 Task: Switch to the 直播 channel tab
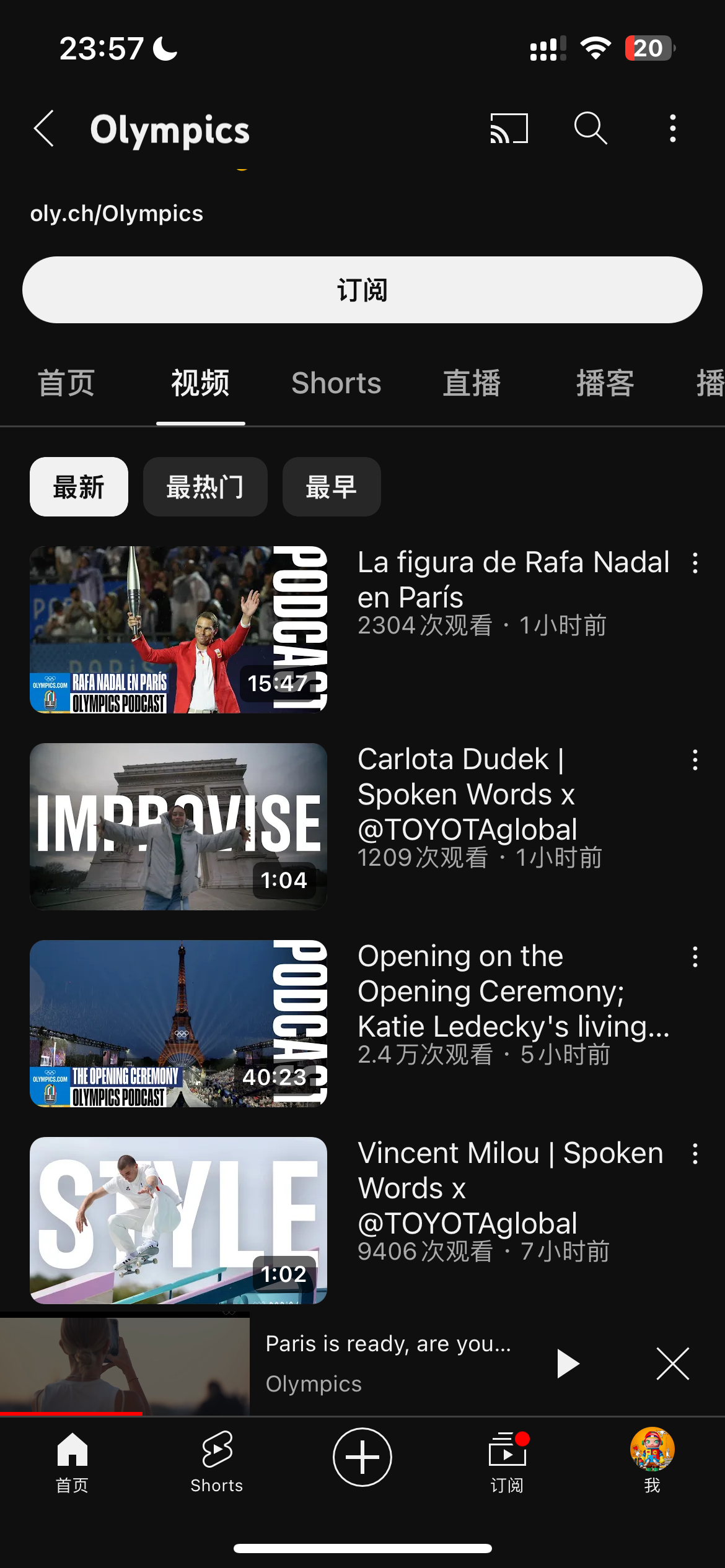[x=472, y=384]
